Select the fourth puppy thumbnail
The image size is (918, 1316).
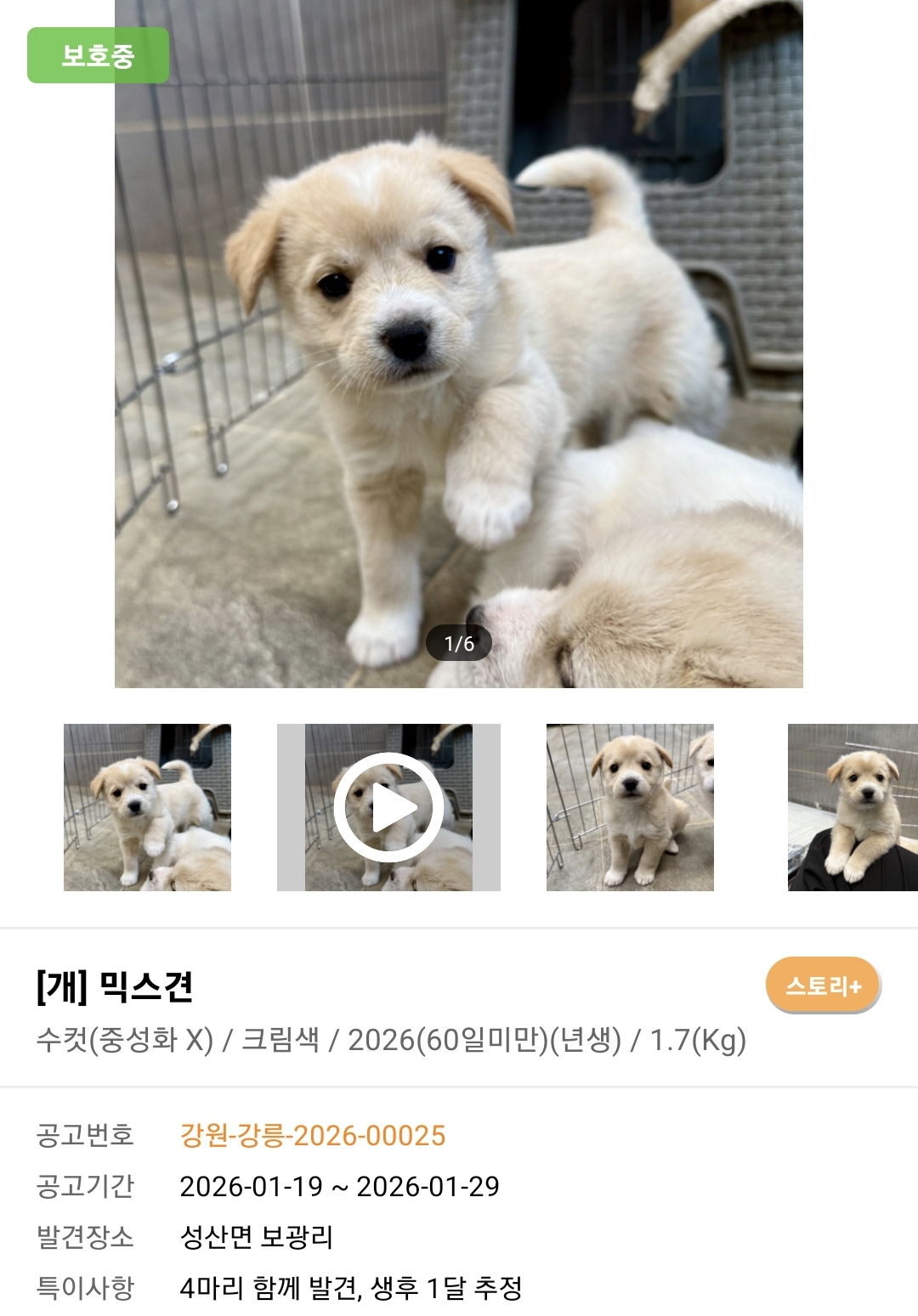click(853, 807)
